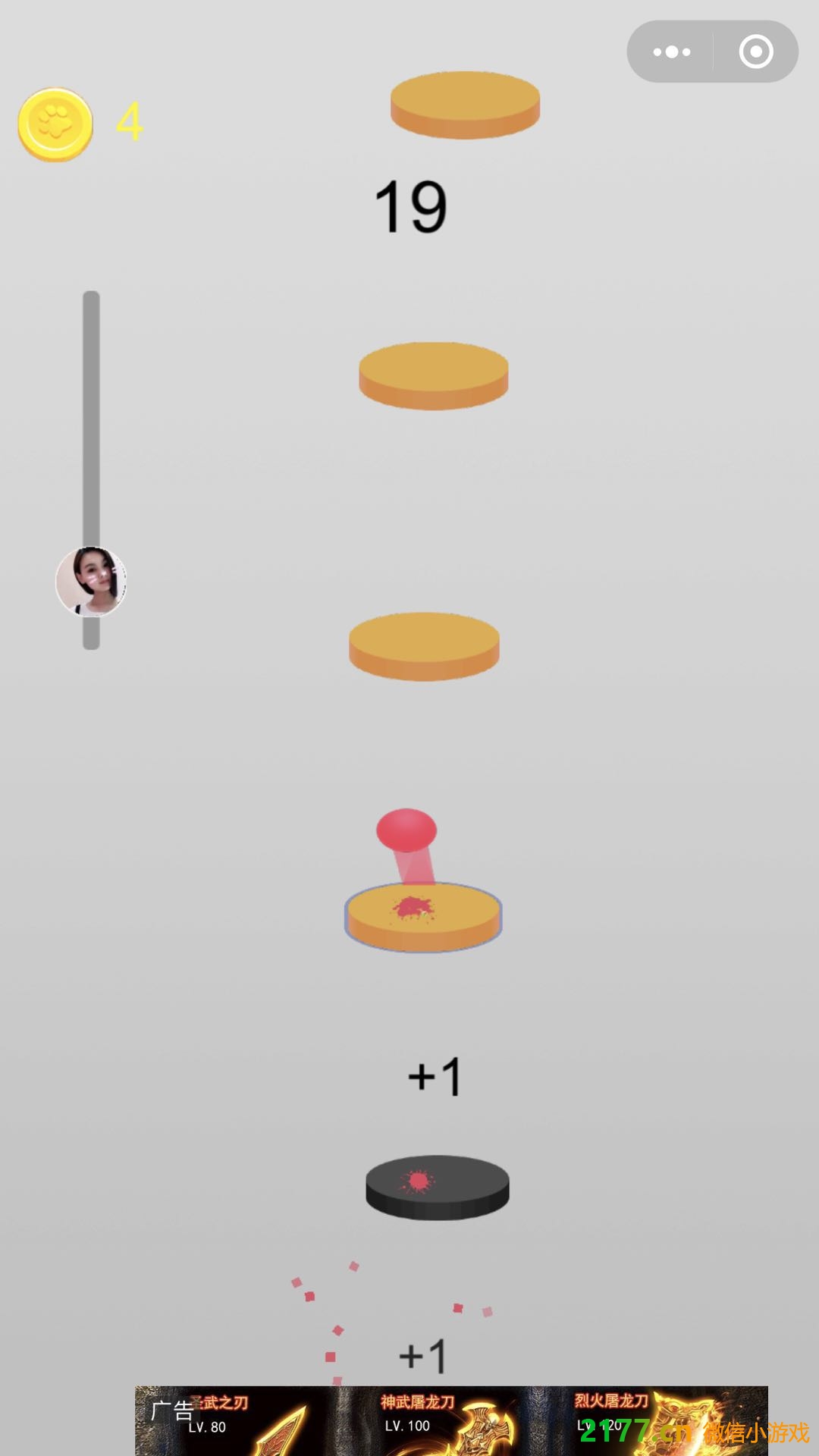Open the mini program more-options menu
Image resolution: width=819 pixels, height=1456 pixels.
click(671, 52)
